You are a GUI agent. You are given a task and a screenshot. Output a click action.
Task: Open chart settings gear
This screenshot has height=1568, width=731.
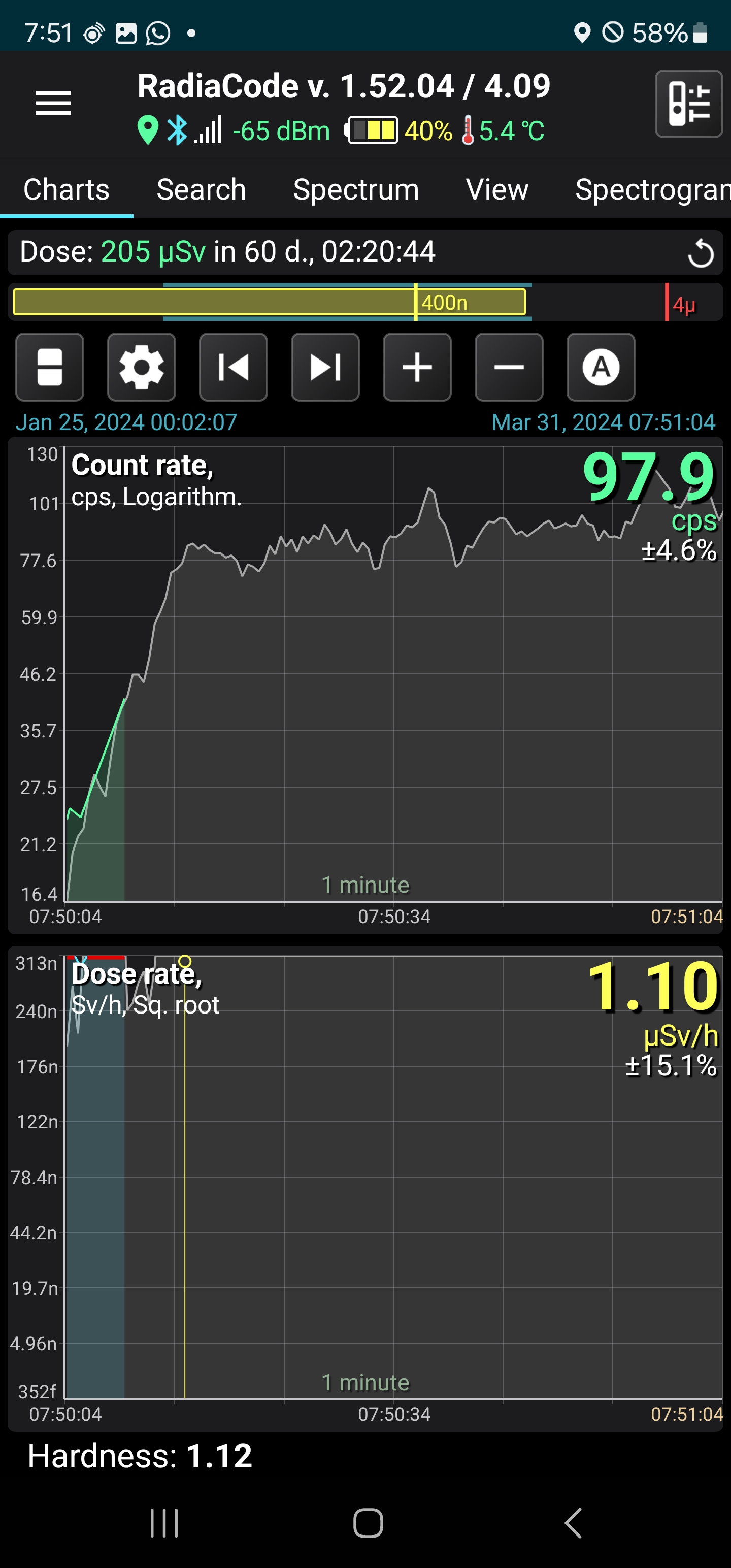click(x=141, y=367)
